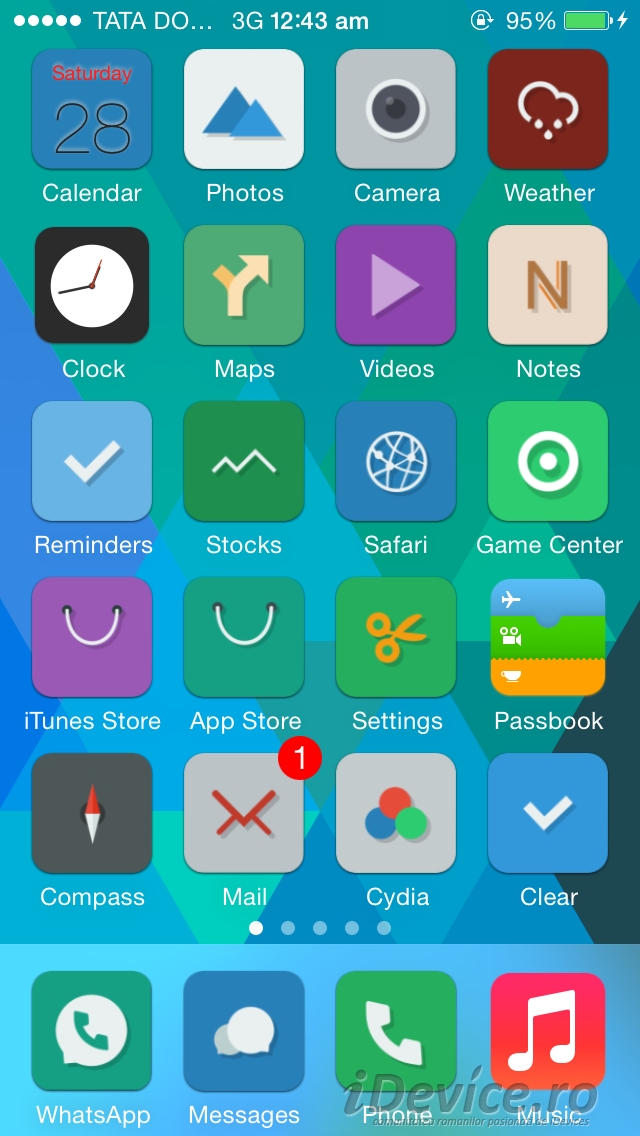Open the Calendar app

(x=92, y=109)
